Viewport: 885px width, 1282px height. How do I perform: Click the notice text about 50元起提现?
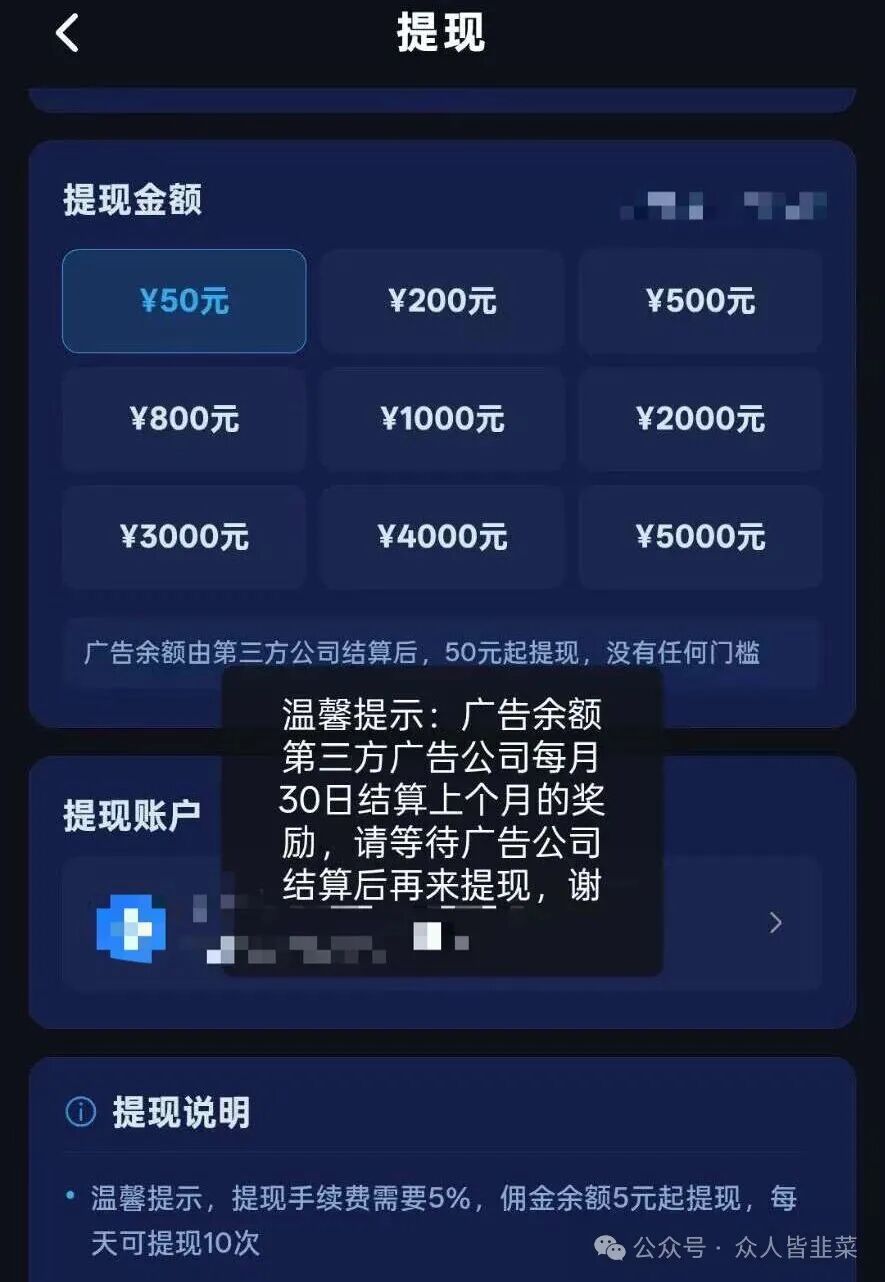point(440,653)
